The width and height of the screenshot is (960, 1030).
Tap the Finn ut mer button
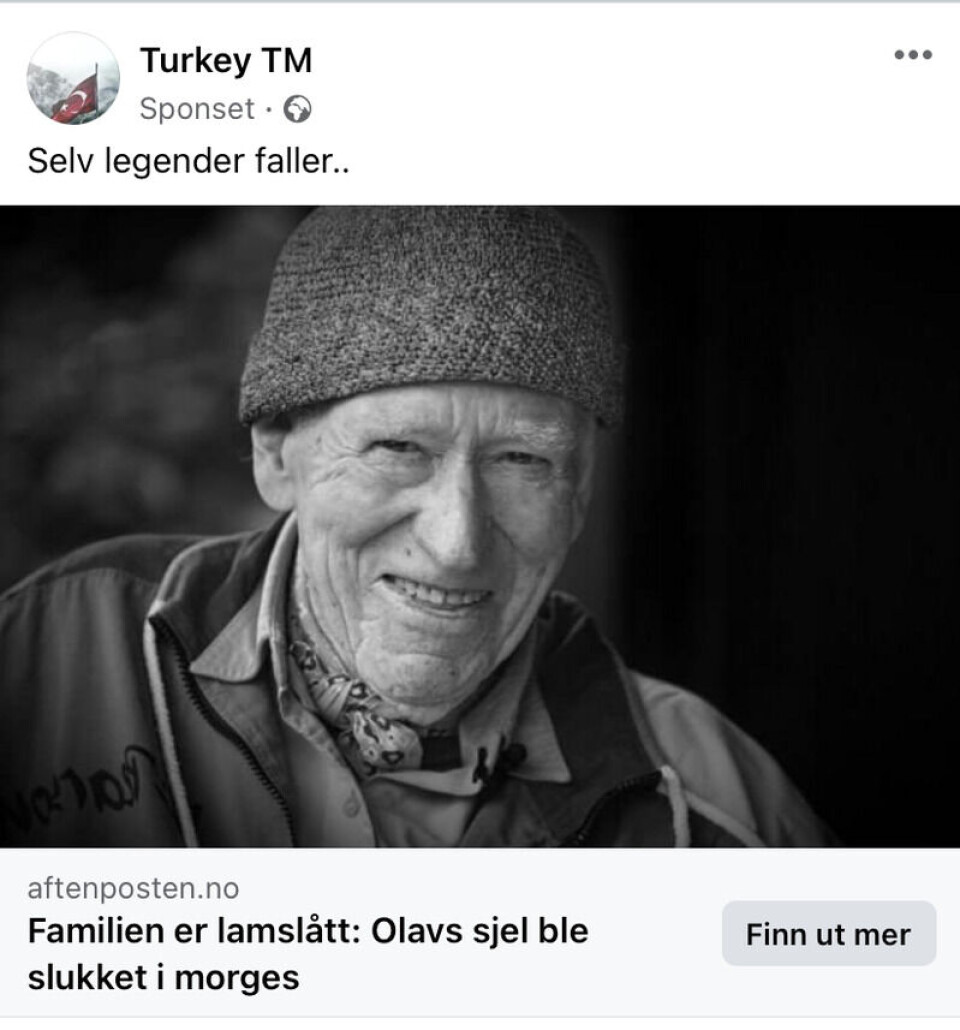[828, 934]
